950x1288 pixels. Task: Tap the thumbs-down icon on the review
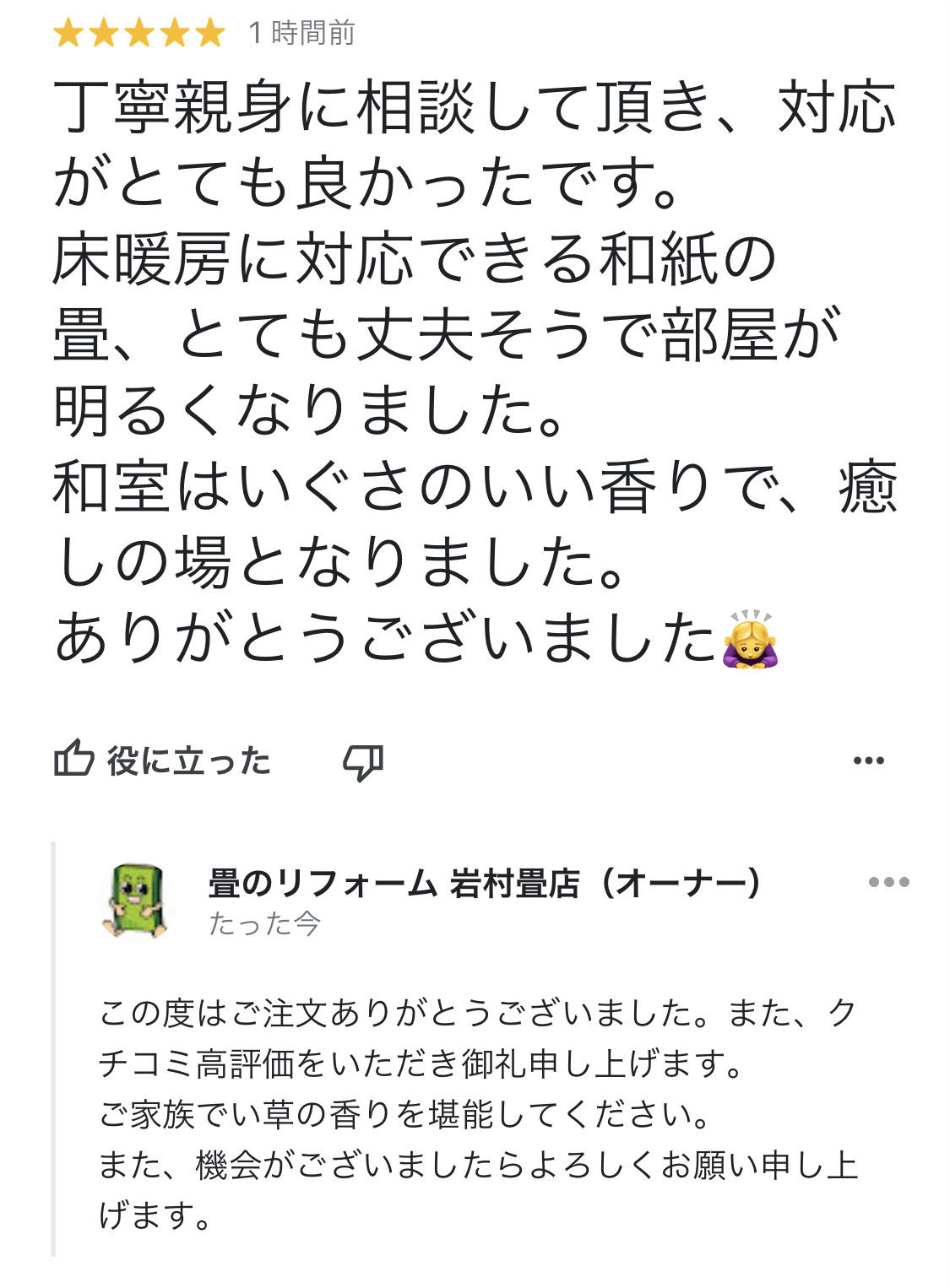coord(363,762)
